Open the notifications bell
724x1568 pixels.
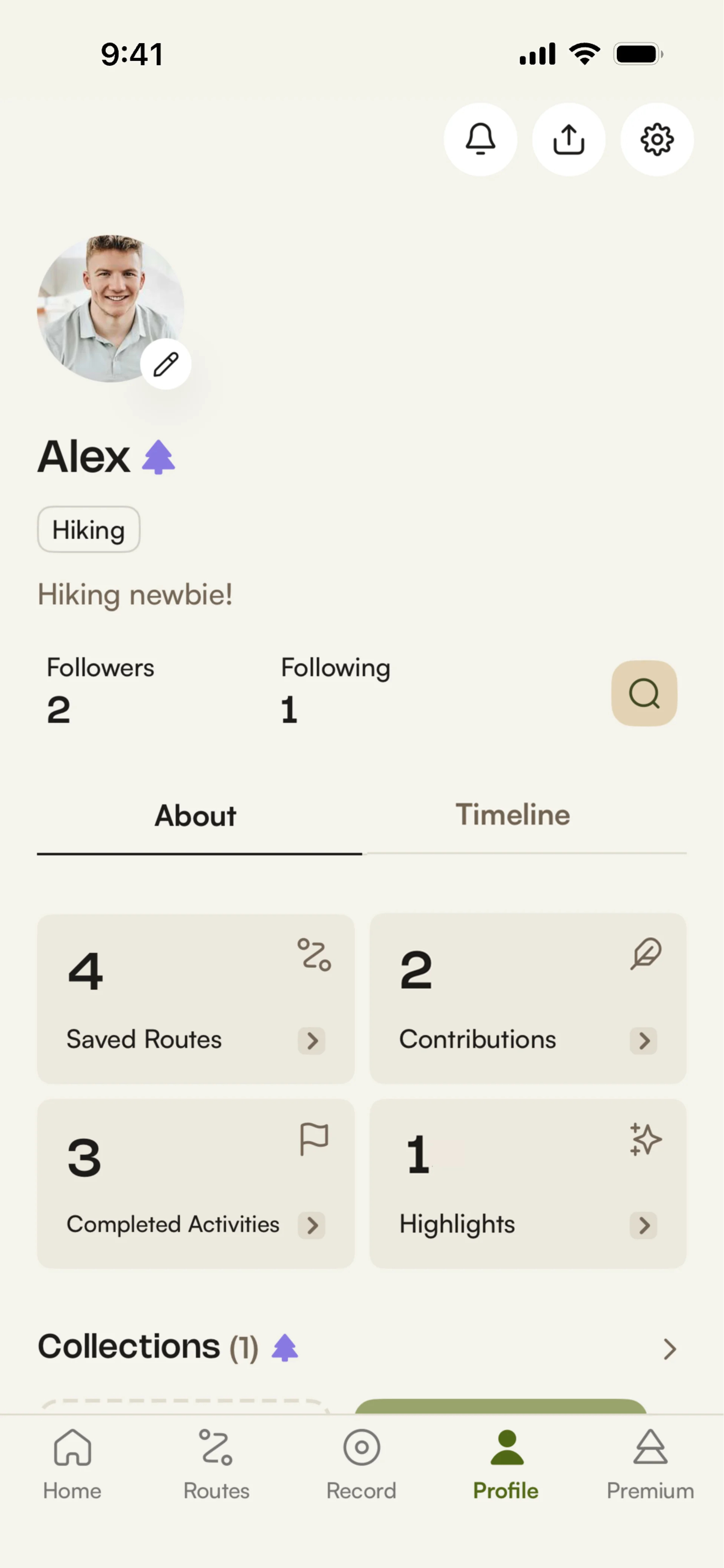tap(480, 139)
